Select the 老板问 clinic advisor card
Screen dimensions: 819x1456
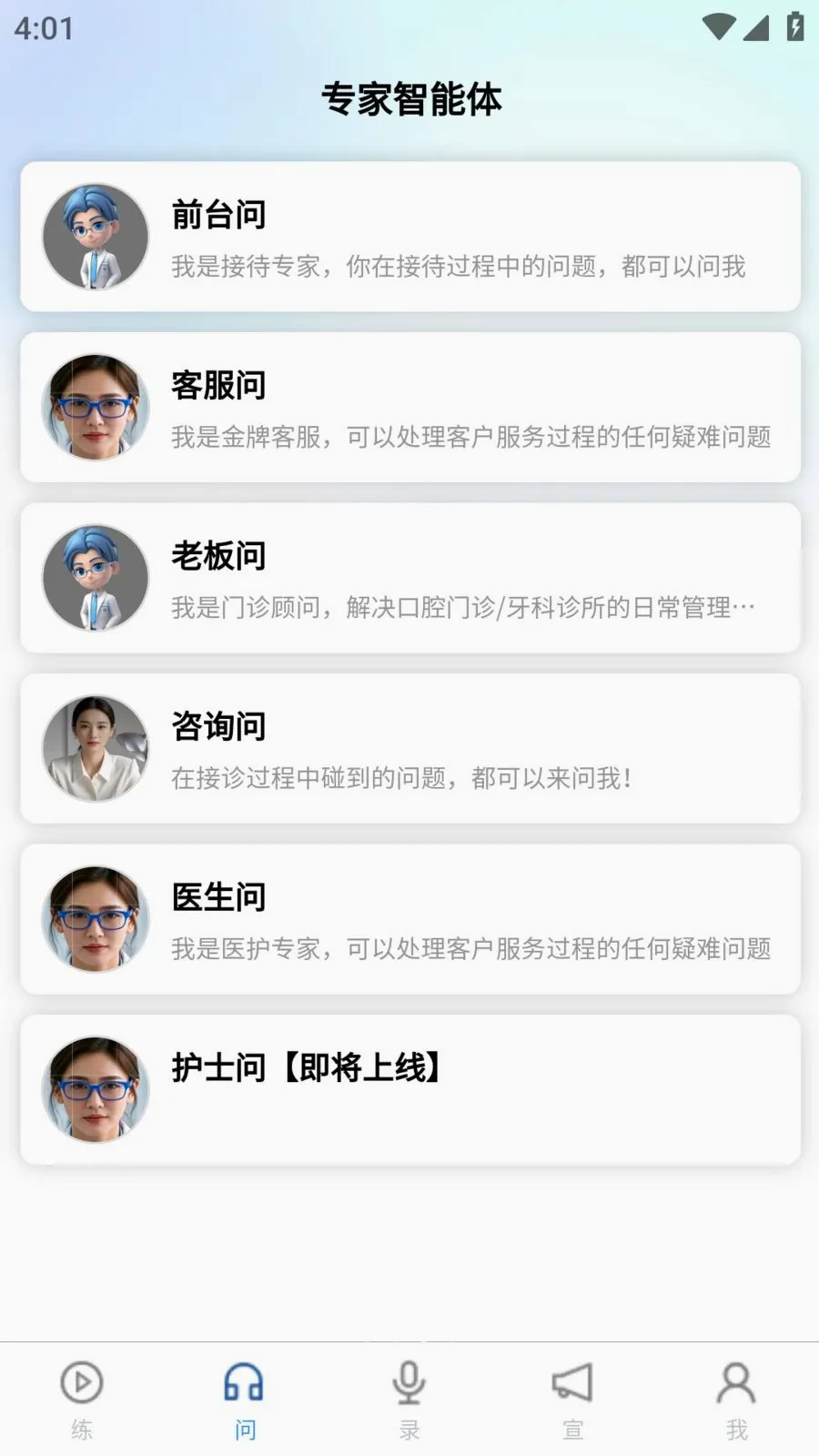click(409, 578)
